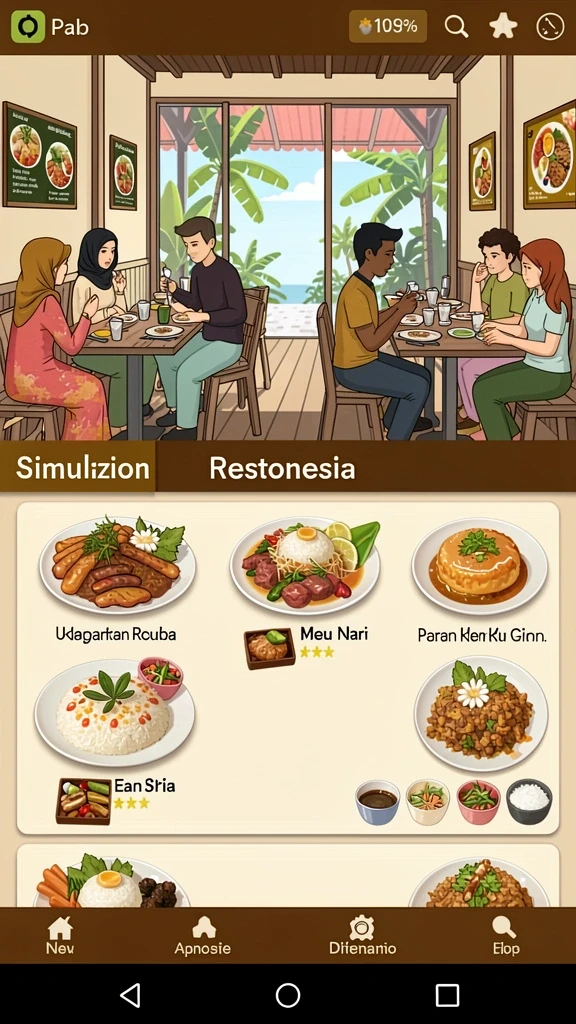Image resolution: width=576 pixels, height=1024 pixels.
Task: Go back with the system back button
Action: (x=131, y=995)
